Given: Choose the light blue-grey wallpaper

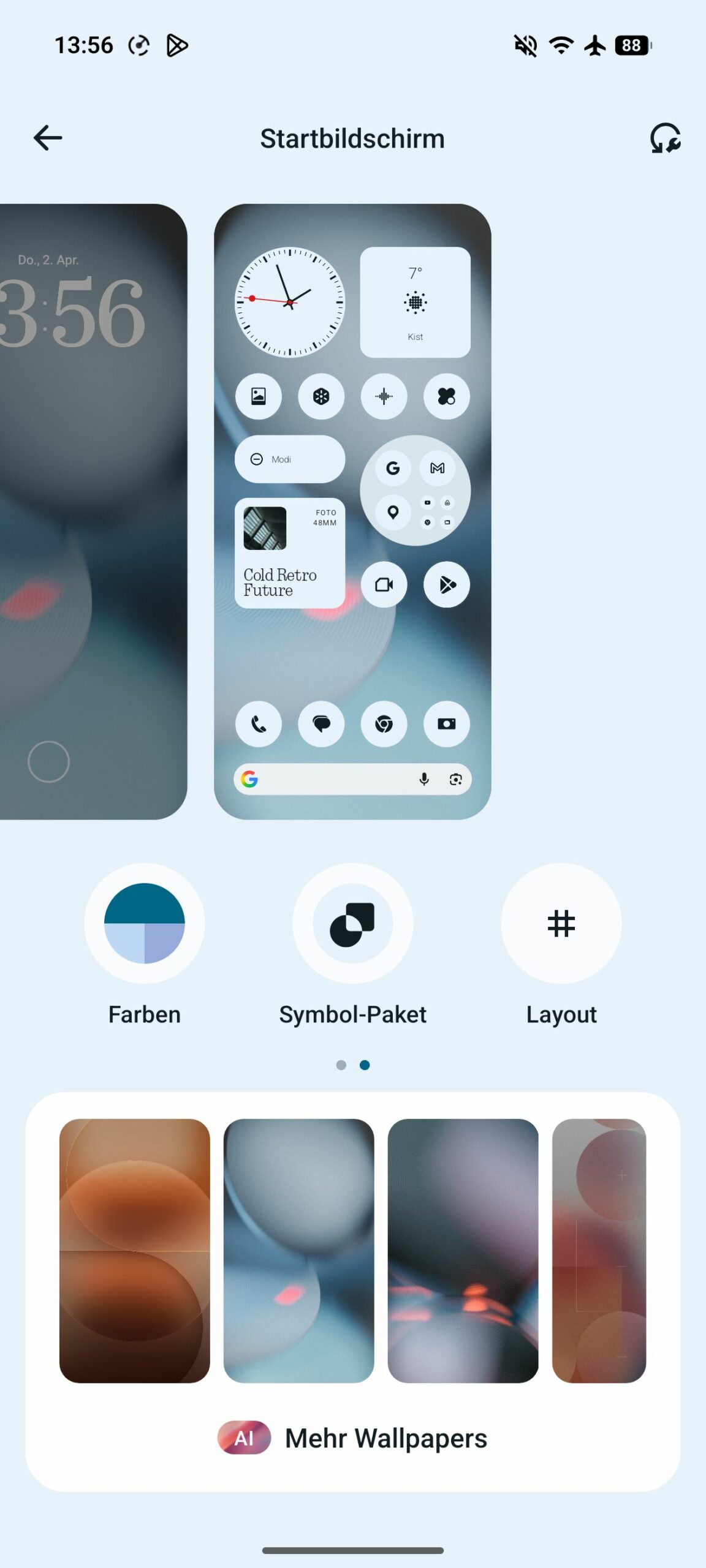Looking at the screenshot, I should click(x=298, y=1251).
